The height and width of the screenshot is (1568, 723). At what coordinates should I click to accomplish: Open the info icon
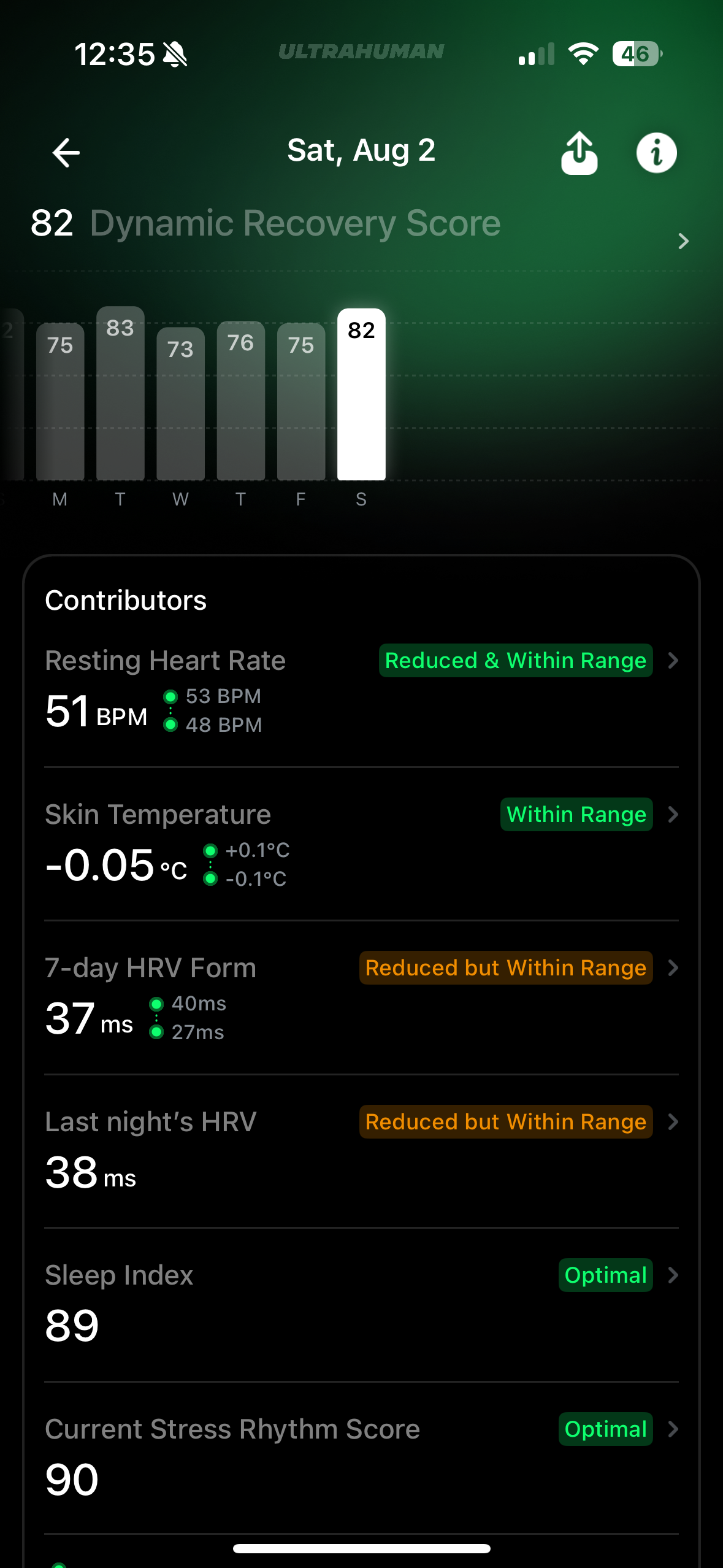point(656,153)
